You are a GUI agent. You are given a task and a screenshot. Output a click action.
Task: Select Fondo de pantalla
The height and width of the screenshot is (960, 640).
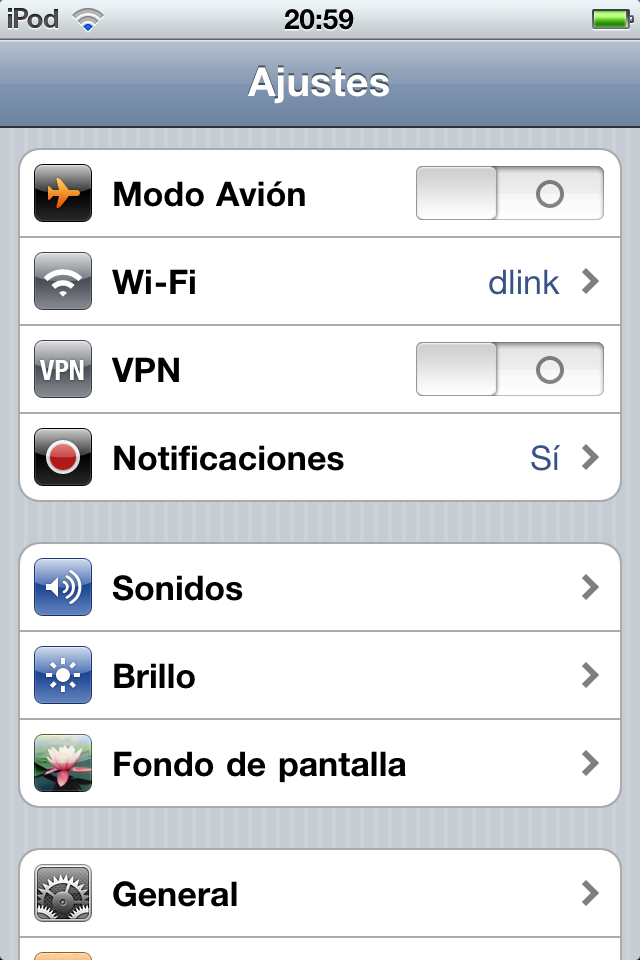320,764
